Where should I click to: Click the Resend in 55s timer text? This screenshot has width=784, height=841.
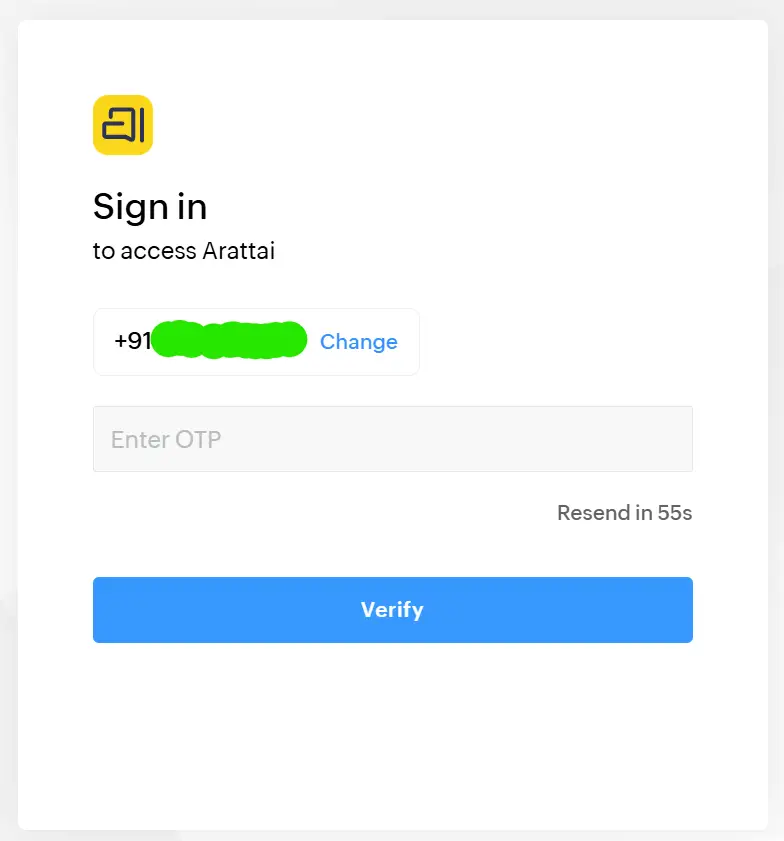click(623, 512)
